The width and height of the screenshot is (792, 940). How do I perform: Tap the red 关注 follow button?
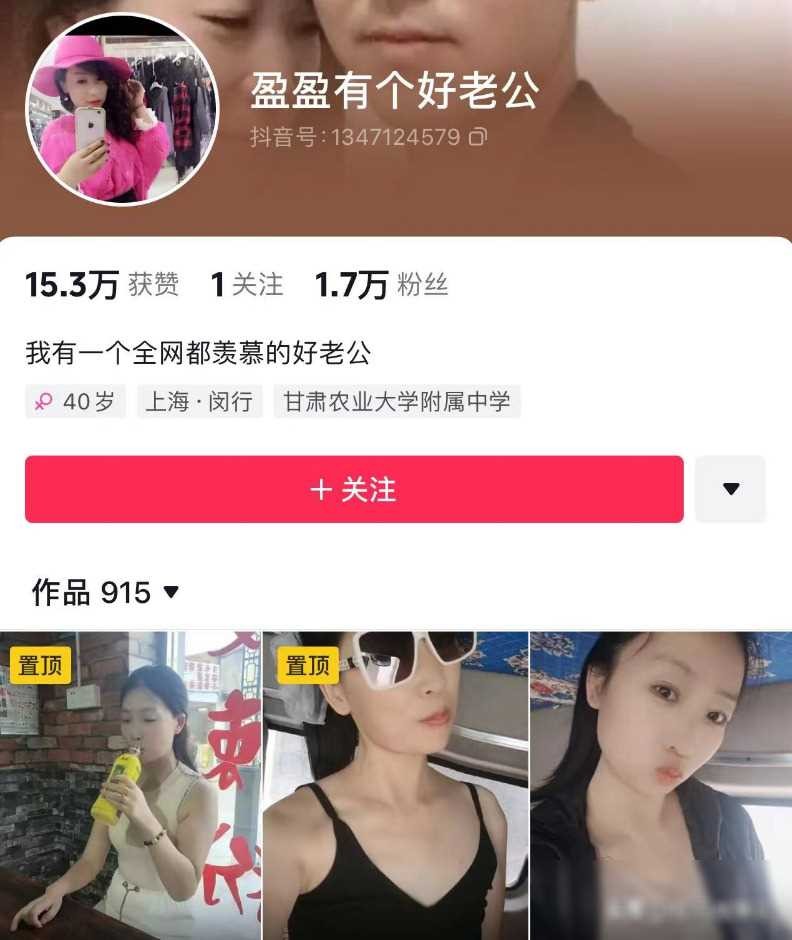[354, 489]
